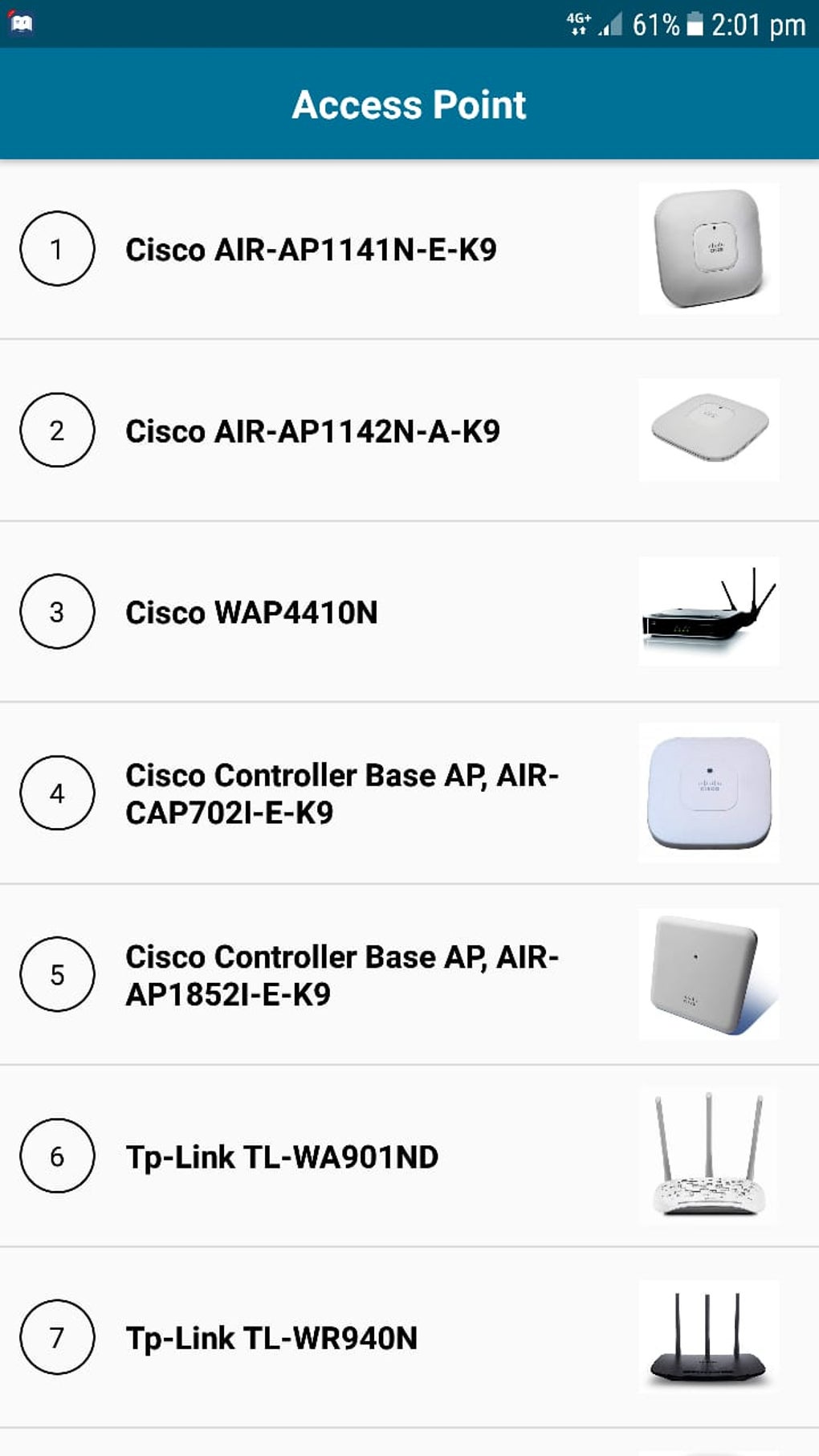This screenshot has width=819, height=1456.
Task: Open the Cisco AIR-AP1141N-E-K9 entry
Action: click(x=312, y=250)
